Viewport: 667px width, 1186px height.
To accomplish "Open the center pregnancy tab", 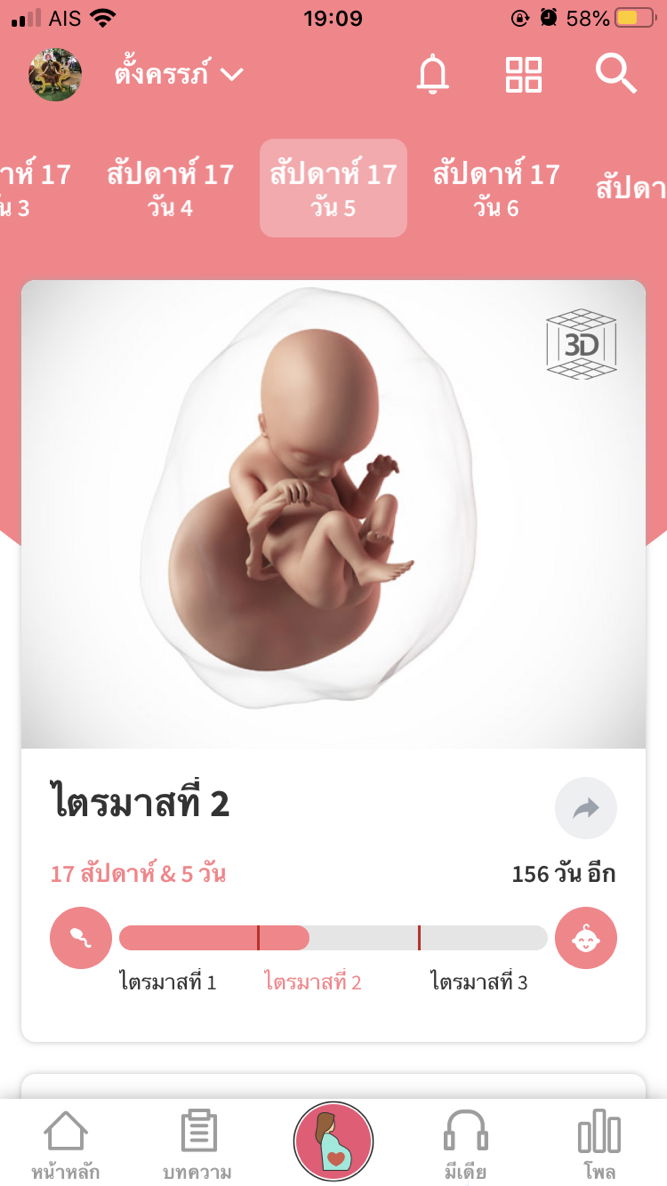I will [333, 1142].
